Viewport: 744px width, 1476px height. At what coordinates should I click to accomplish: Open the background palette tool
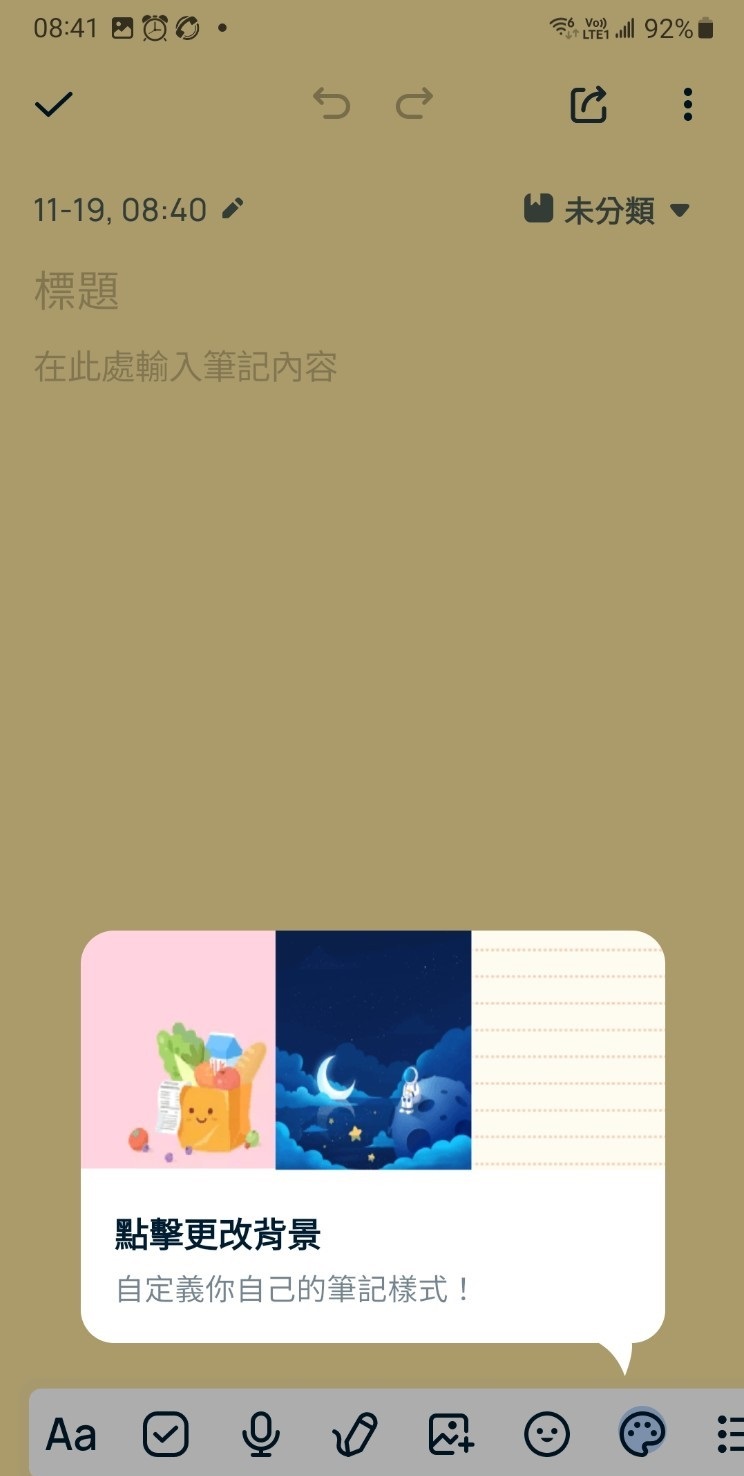click(641, 1434)
